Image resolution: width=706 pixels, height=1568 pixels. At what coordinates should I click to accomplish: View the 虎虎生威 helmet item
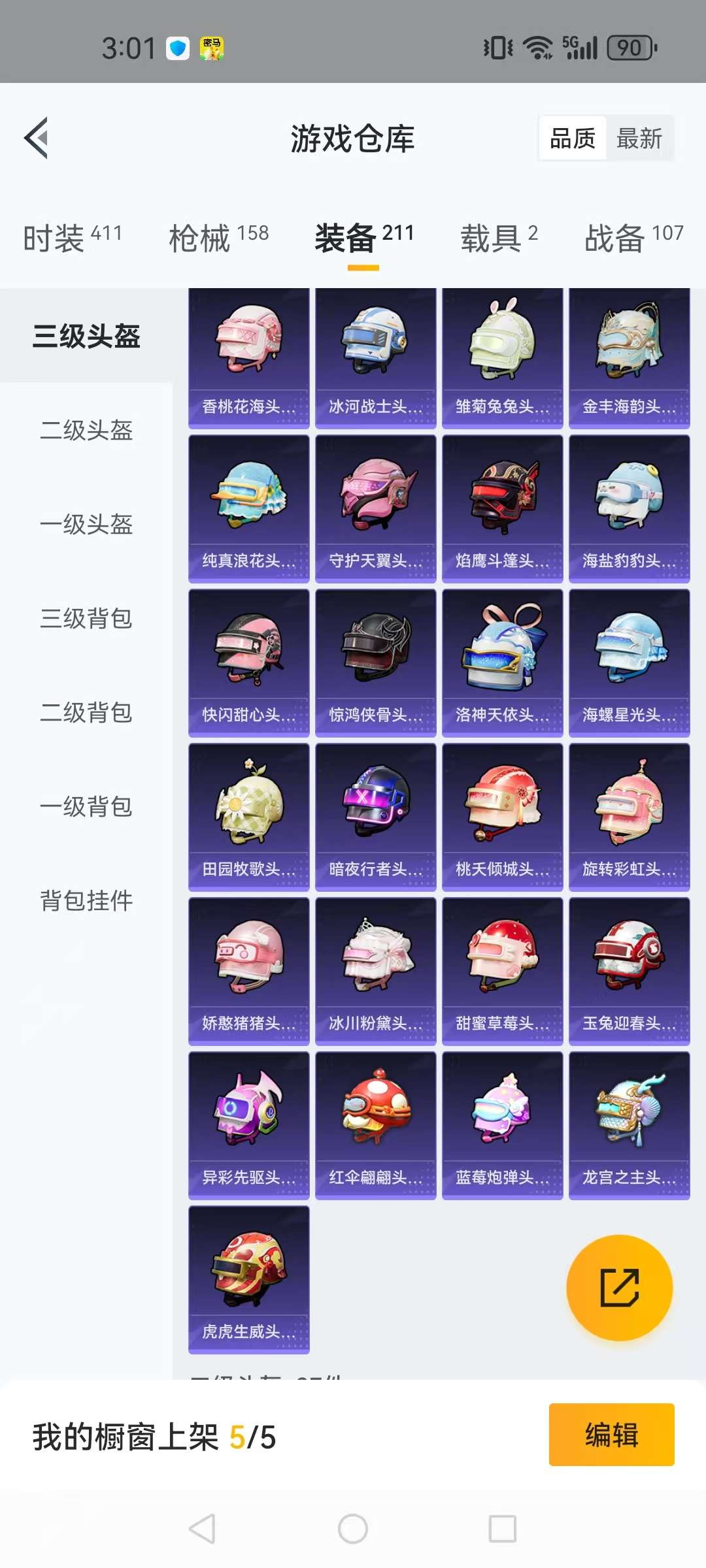click(249, 1279)
